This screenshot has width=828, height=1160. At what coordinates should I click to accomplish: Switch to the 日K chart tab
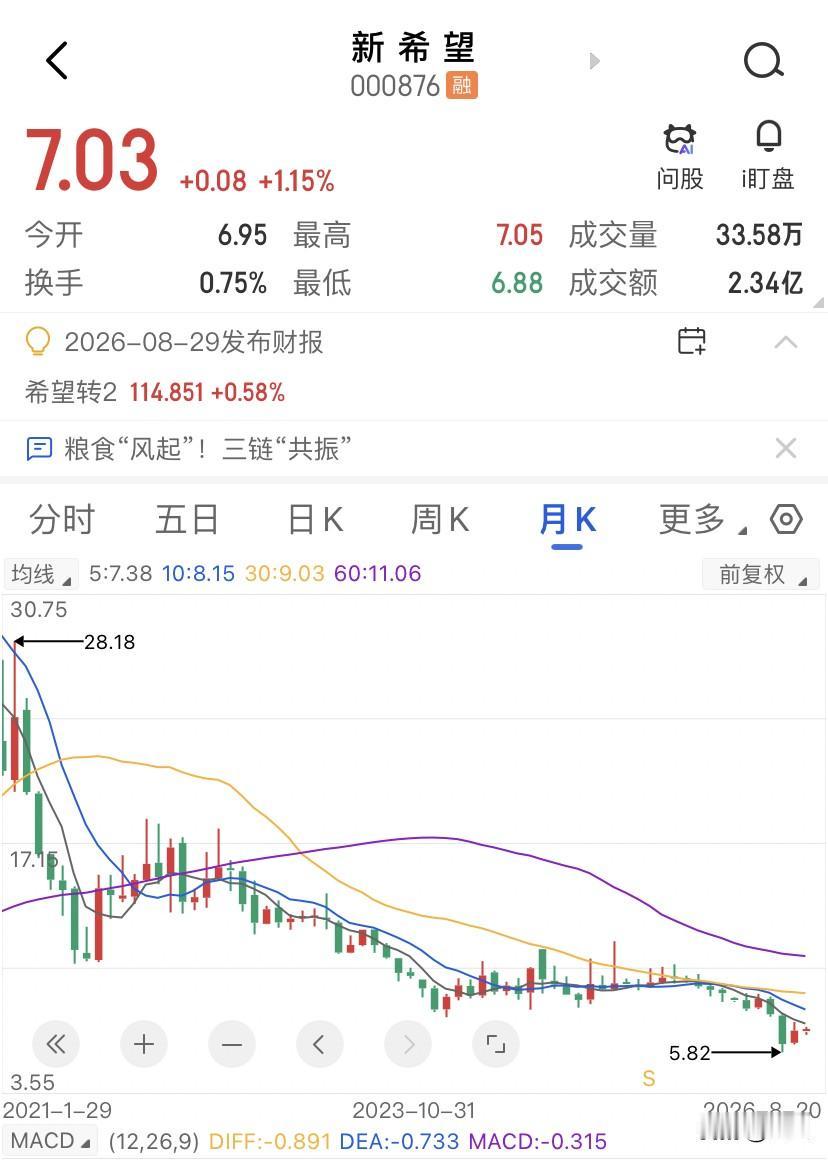pyautogui.click(x=315, y=519)
